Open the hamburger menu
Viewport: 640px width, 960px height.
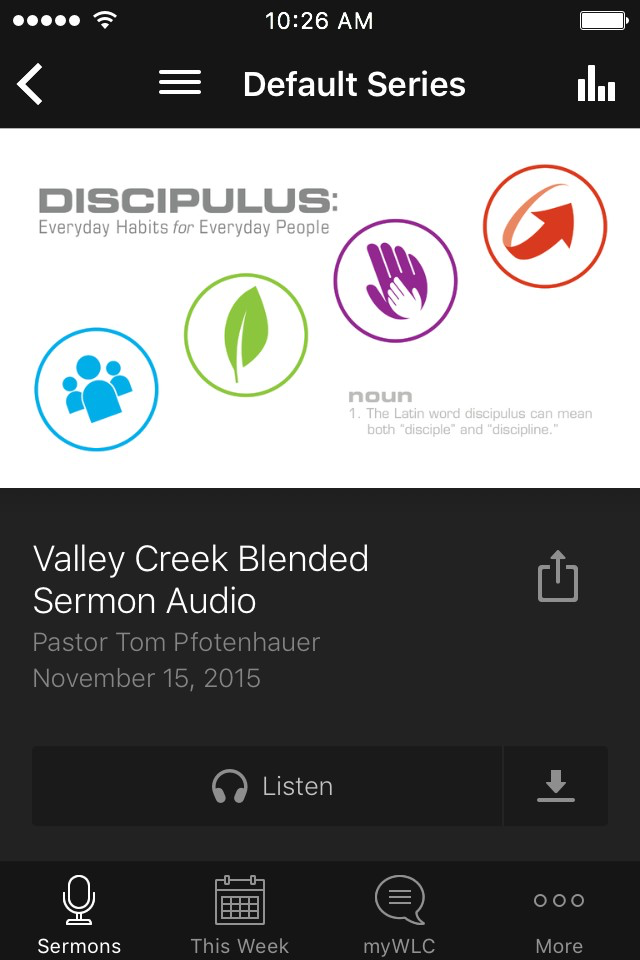(x=180, y=83)
